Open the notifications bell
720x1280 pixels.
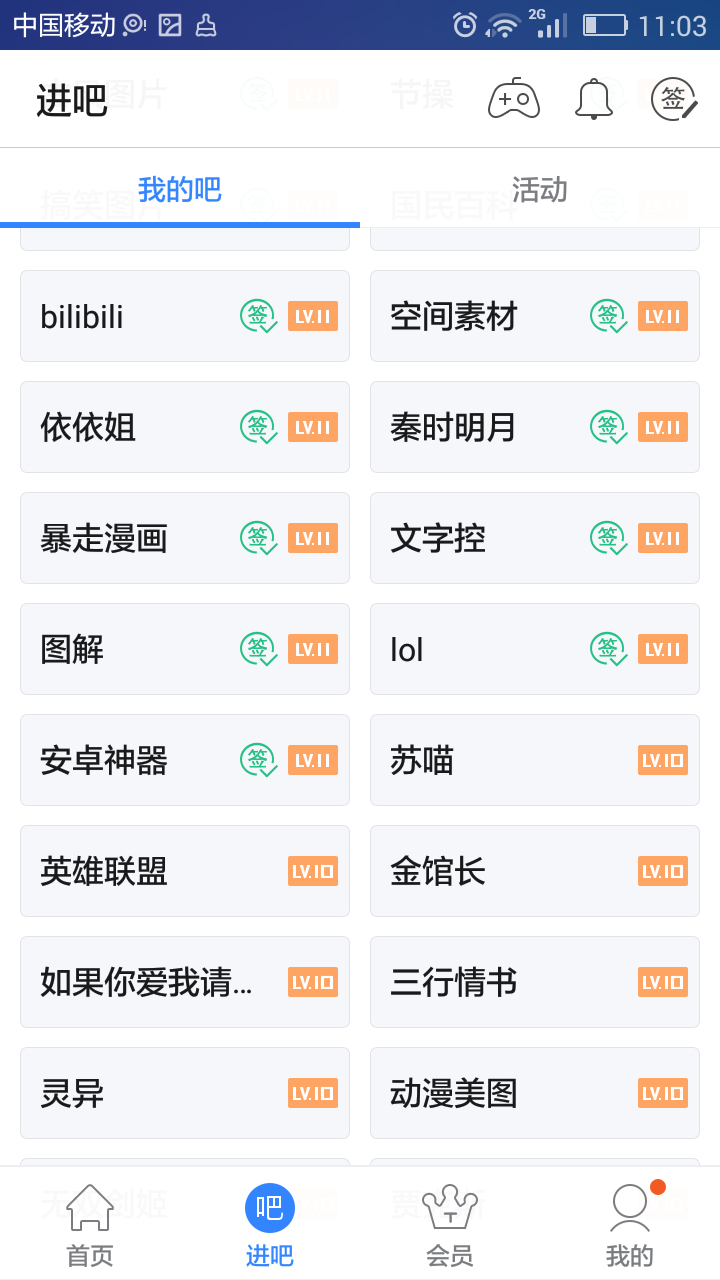(x=594, y=98)
